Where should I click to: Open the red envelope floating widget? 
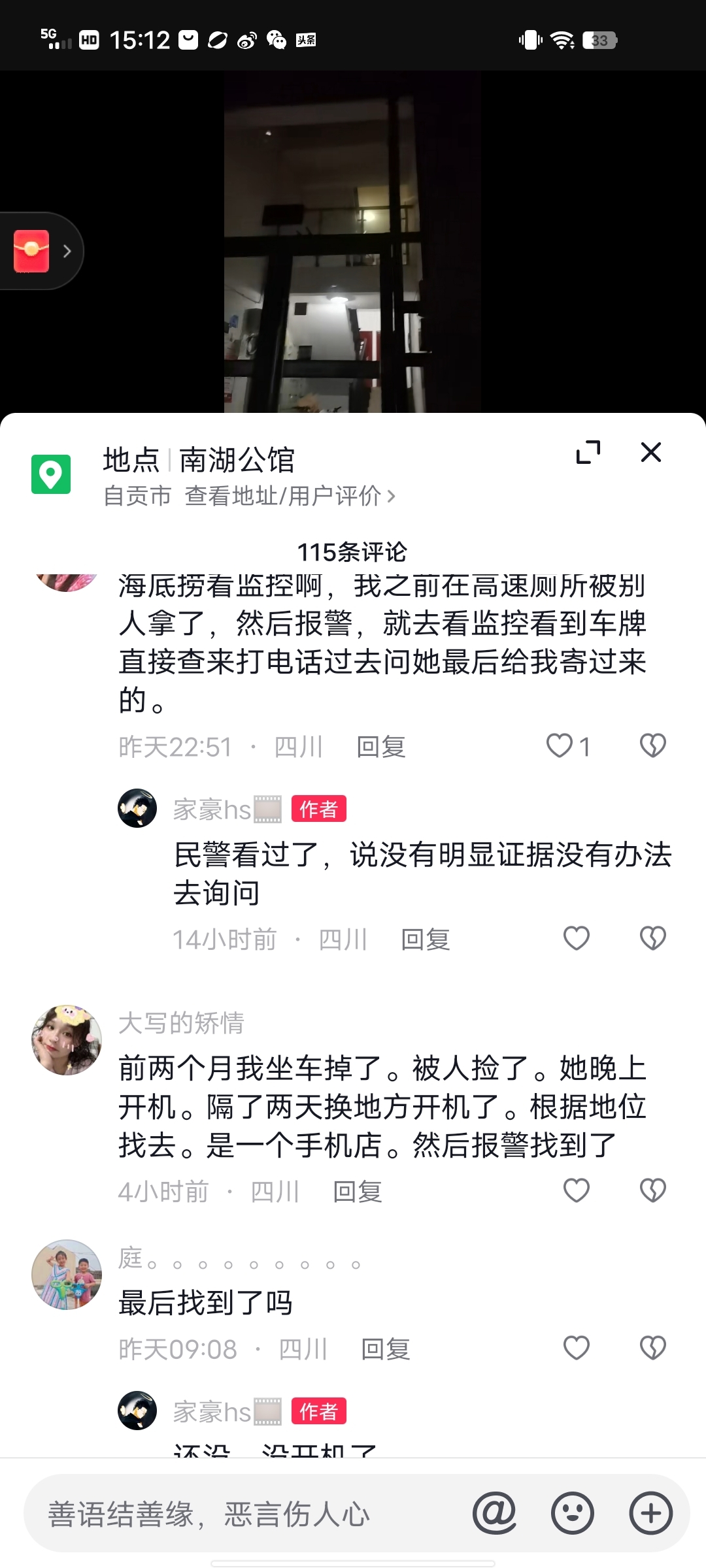point(33,251)
